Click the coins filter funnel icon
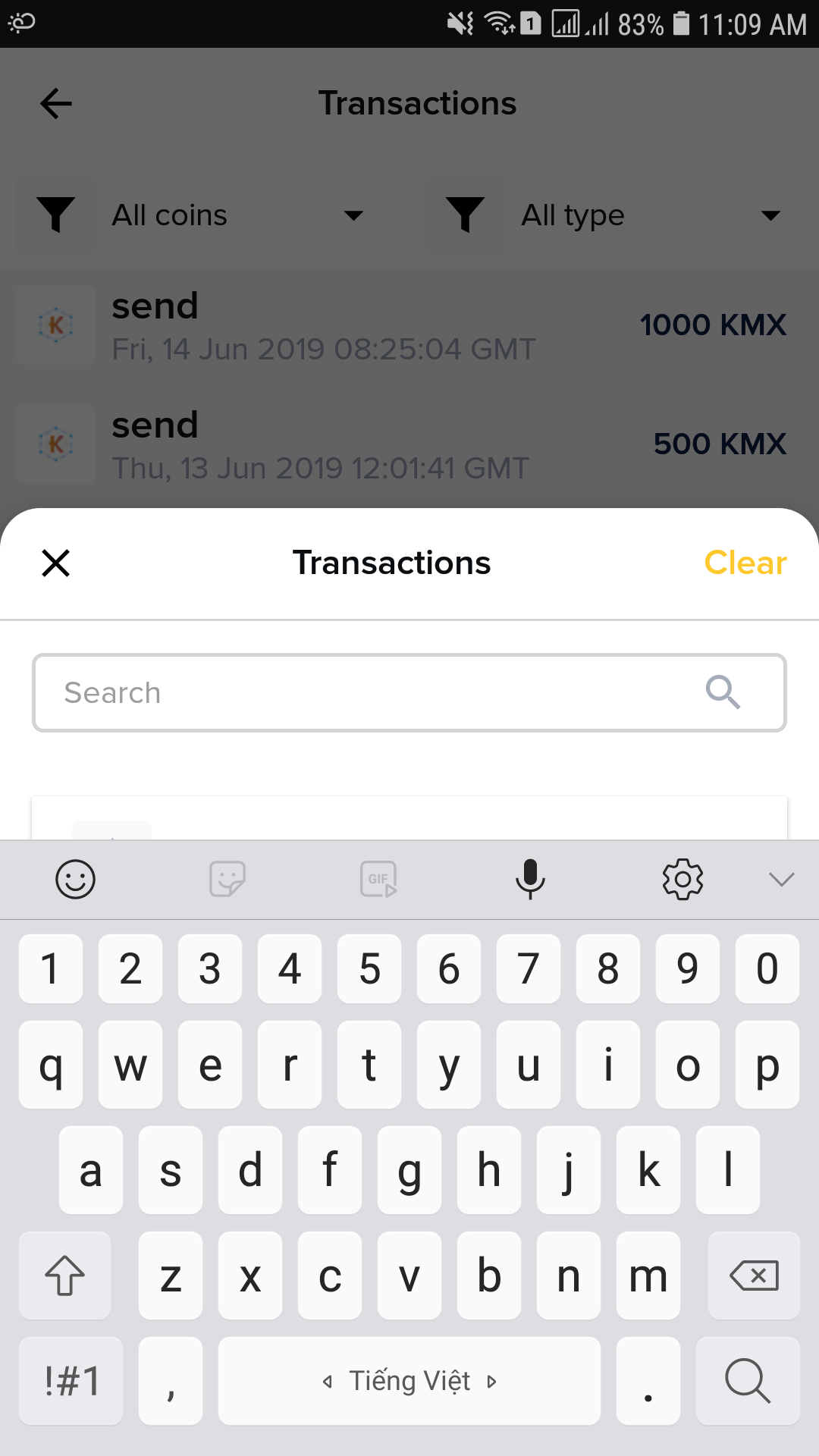The image size is (819, 1456). coord(56,215)
